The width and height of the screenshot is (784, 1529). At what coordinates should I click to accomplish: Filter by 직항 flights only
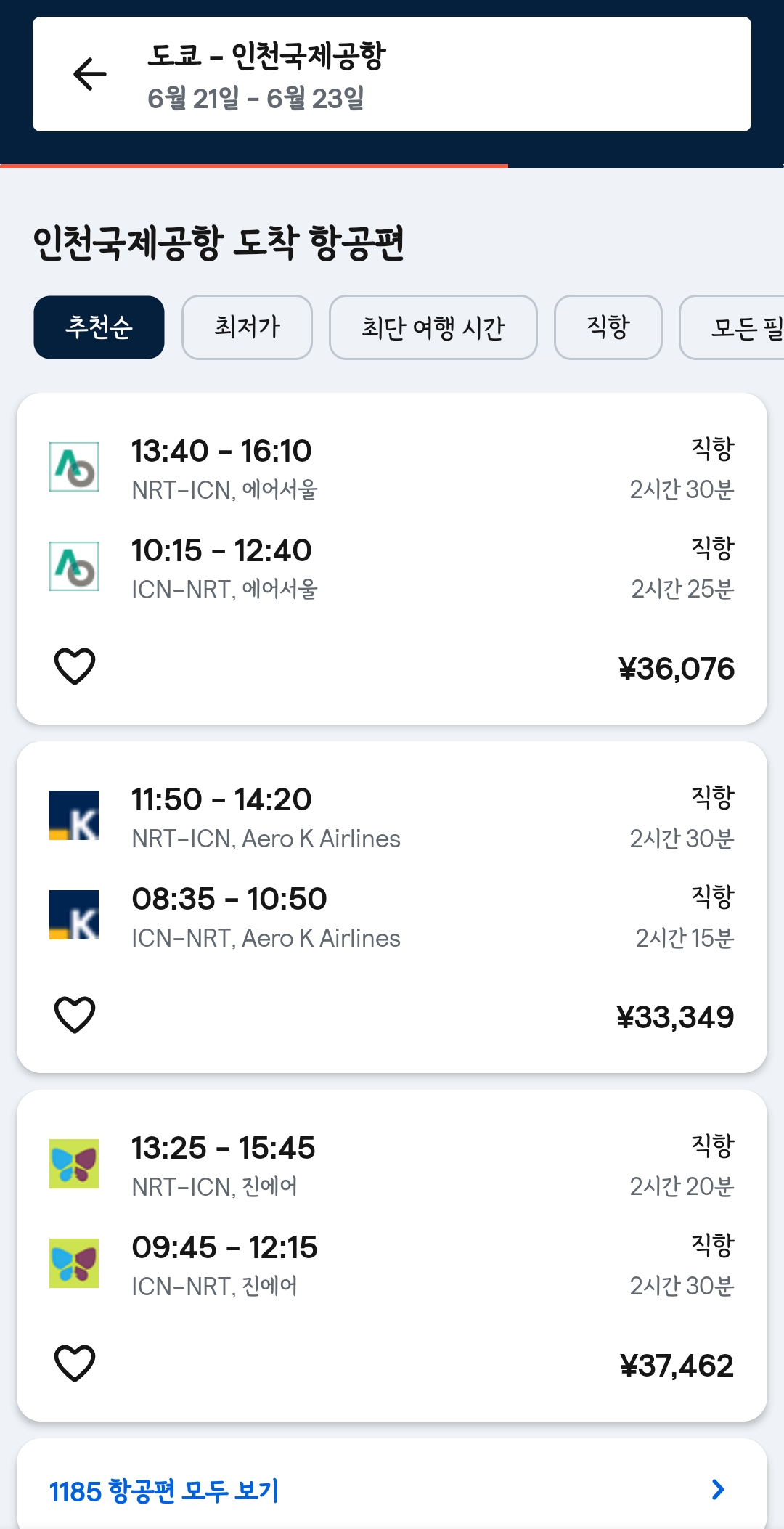pyautogui.click(x=608, y=327)
